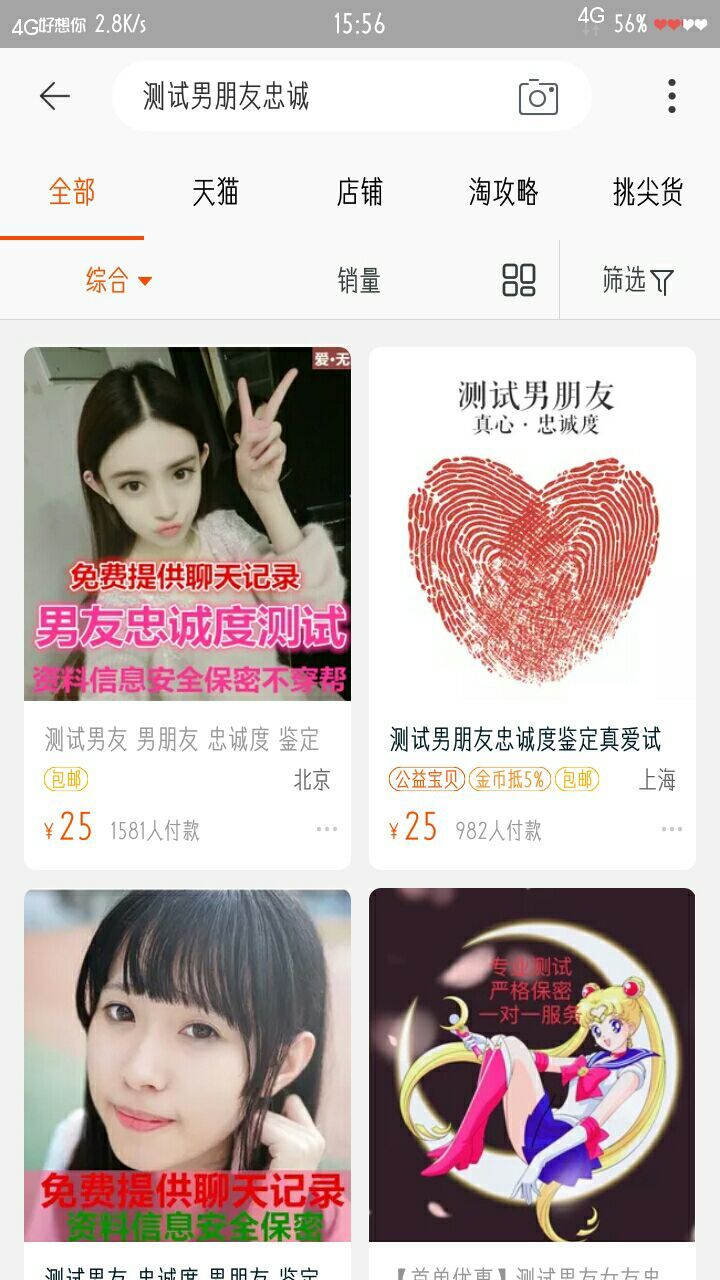Viewport: 720px width, 1280px height.
Task: Open the three-dot overflow menu
Action: [x=672, y=96]
